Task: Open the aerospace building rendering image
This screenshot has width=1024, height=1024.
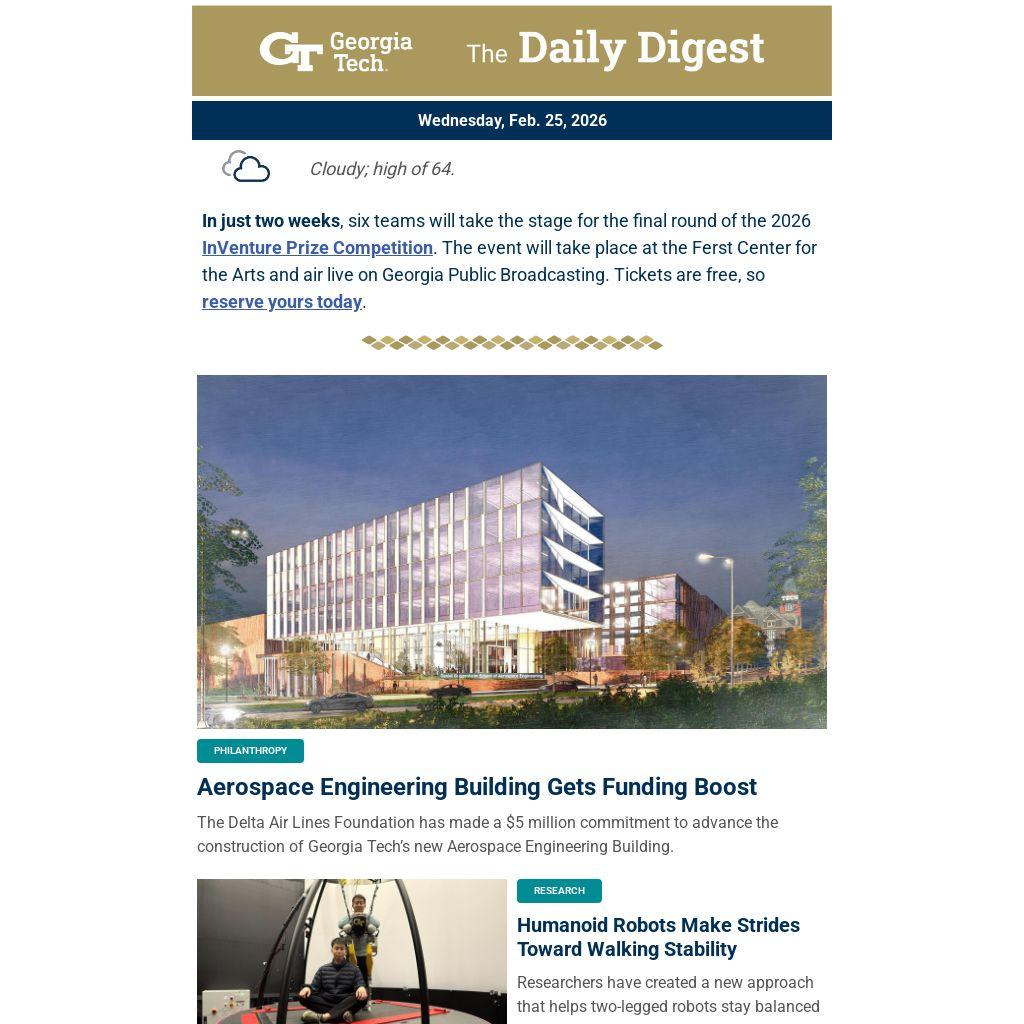Action: point(511,551)
